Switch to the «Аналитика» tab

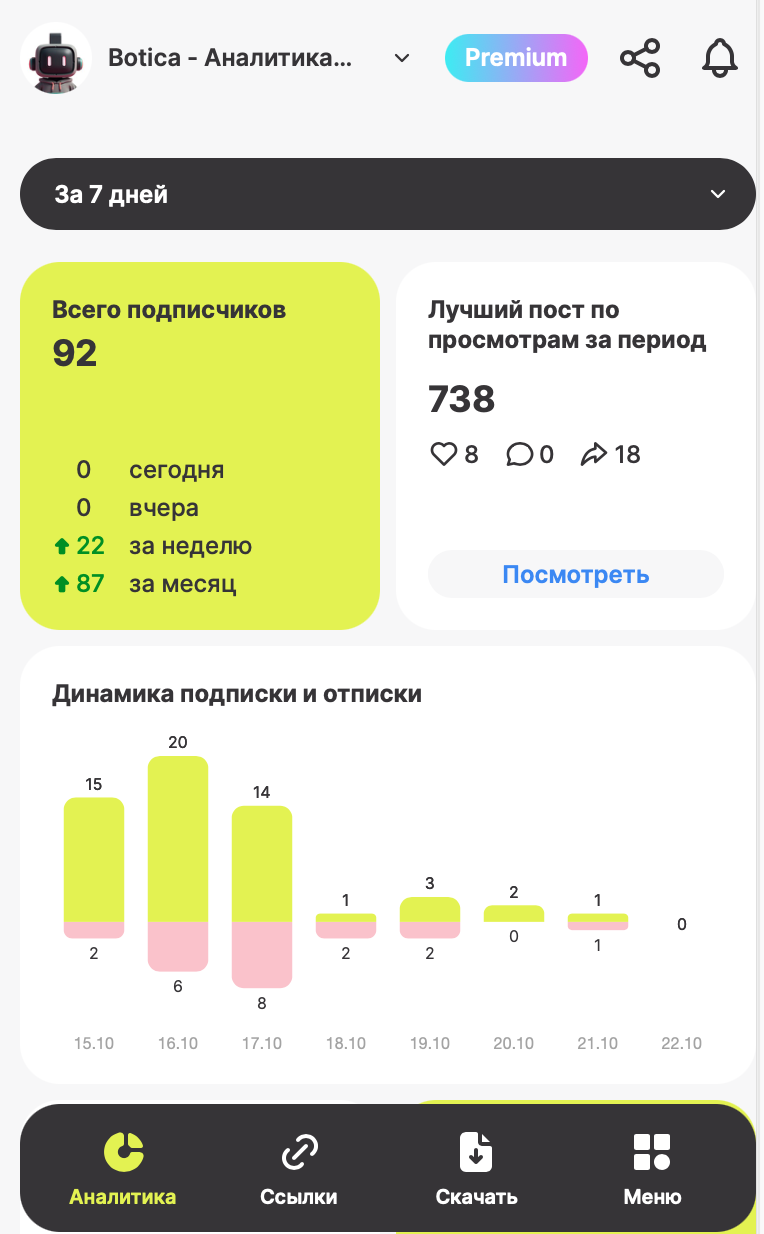click(123, 1168)
